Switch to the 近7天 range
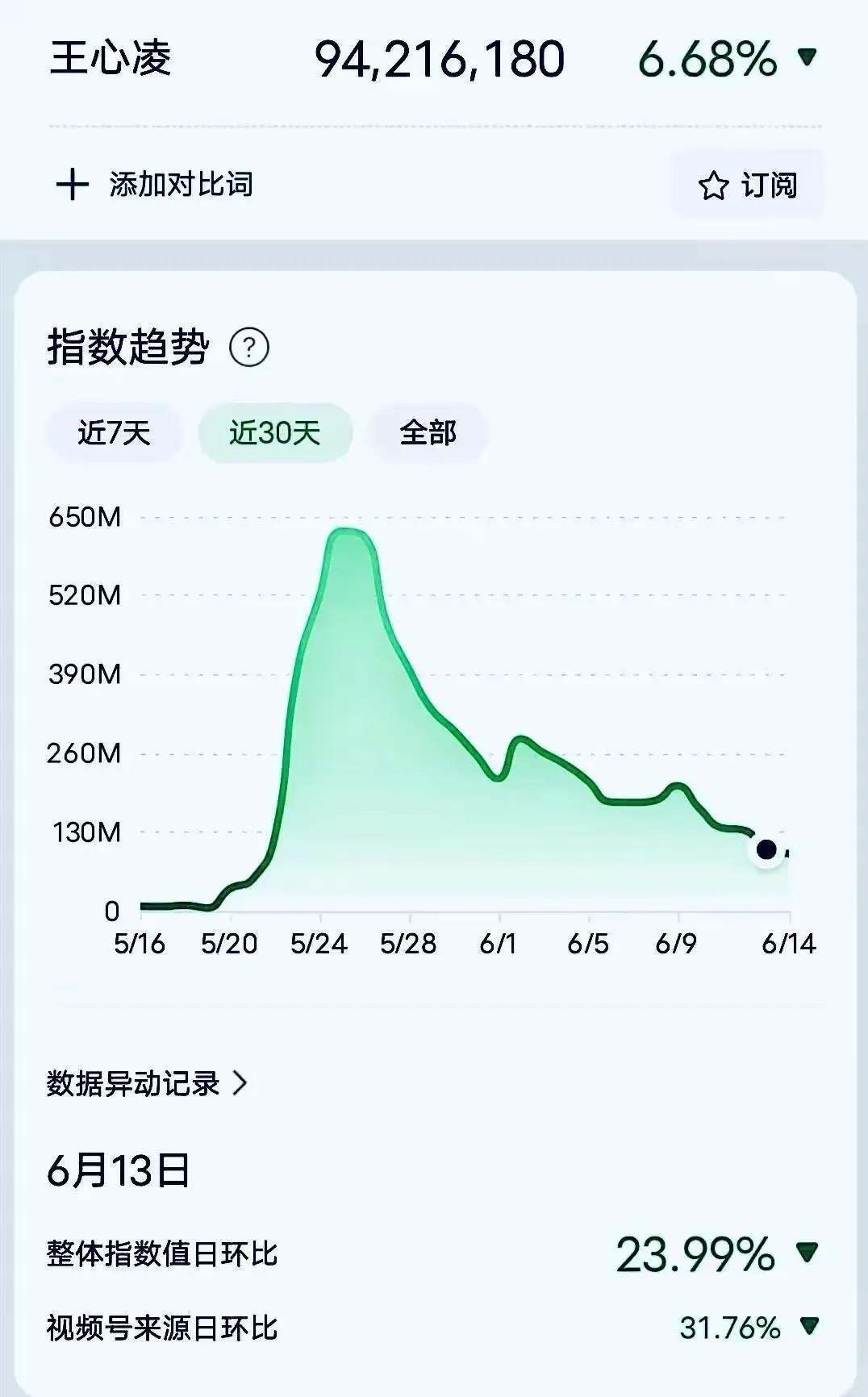868x1397 pixels. point(114,433)
